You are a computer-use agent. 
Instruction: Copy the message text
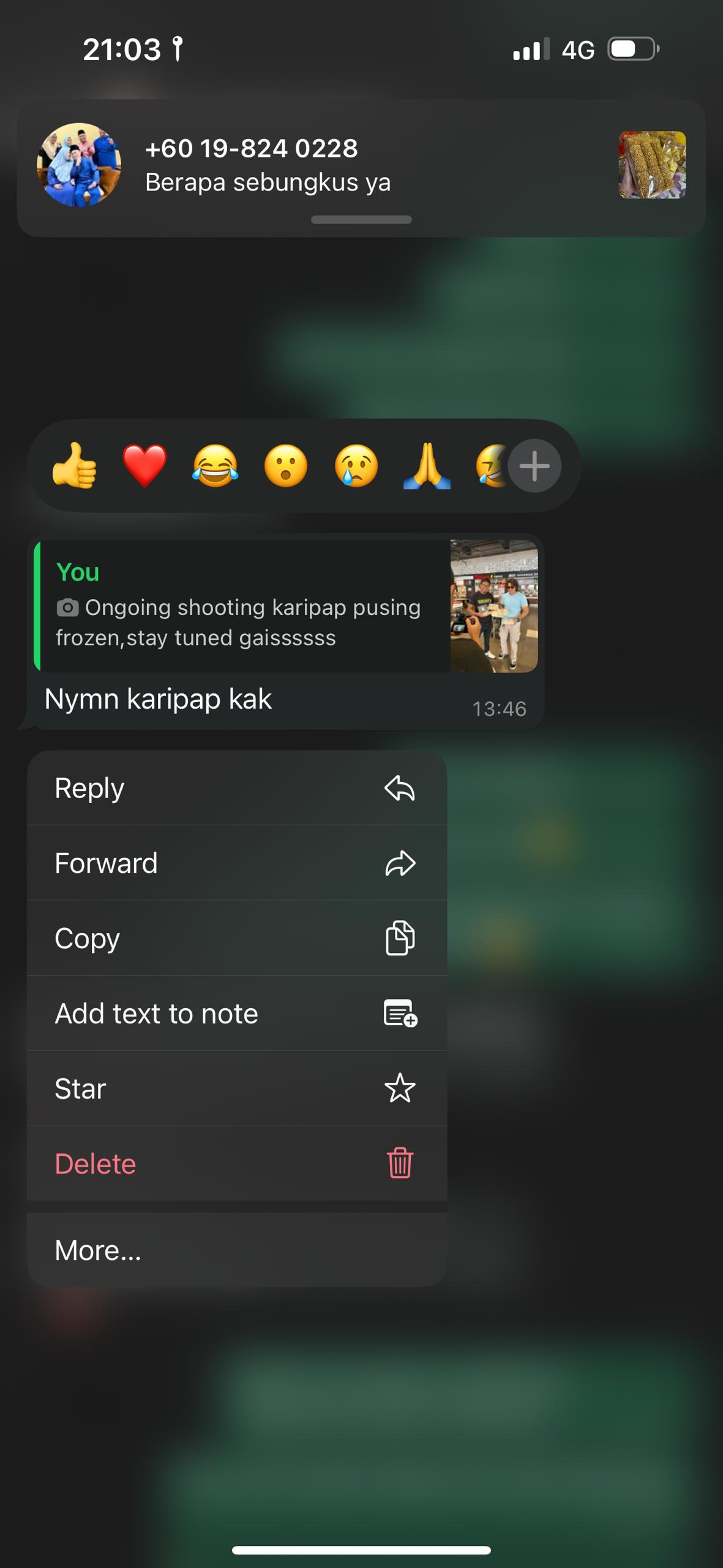tap(237, 938)
